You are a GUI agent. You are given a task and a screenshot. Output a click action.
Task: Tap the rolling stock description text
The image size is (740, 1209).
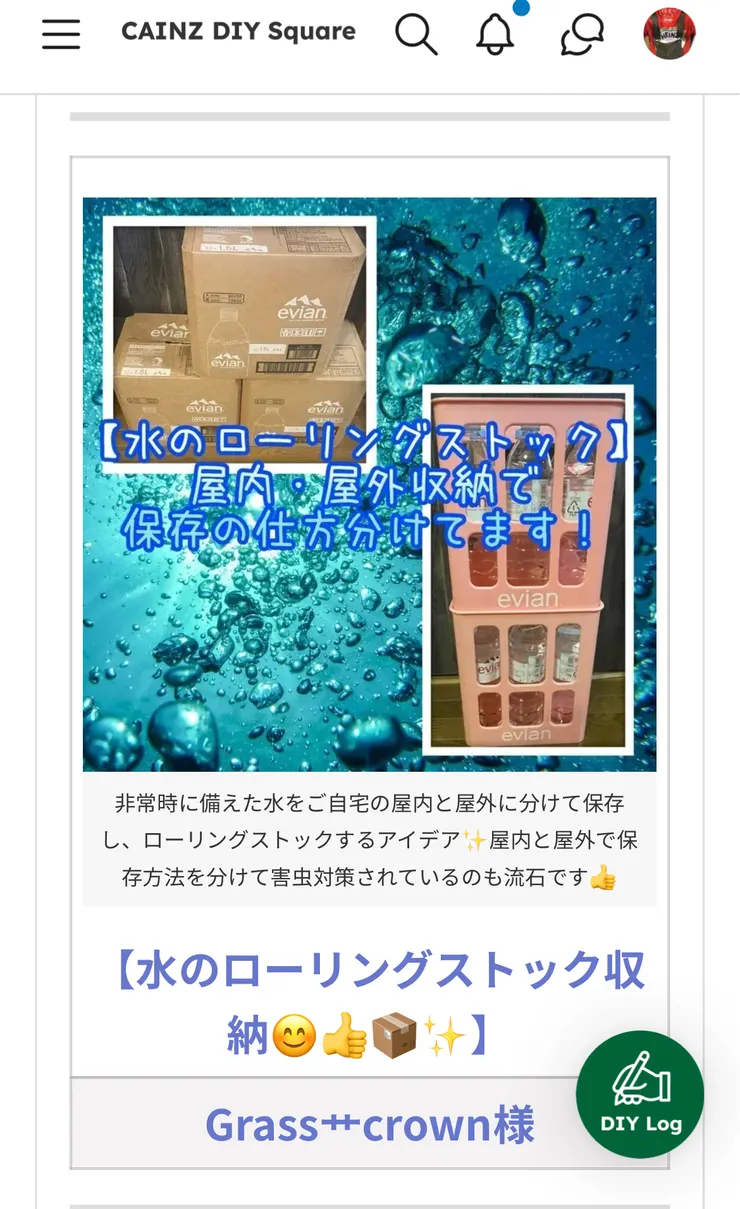coord(370,842)
